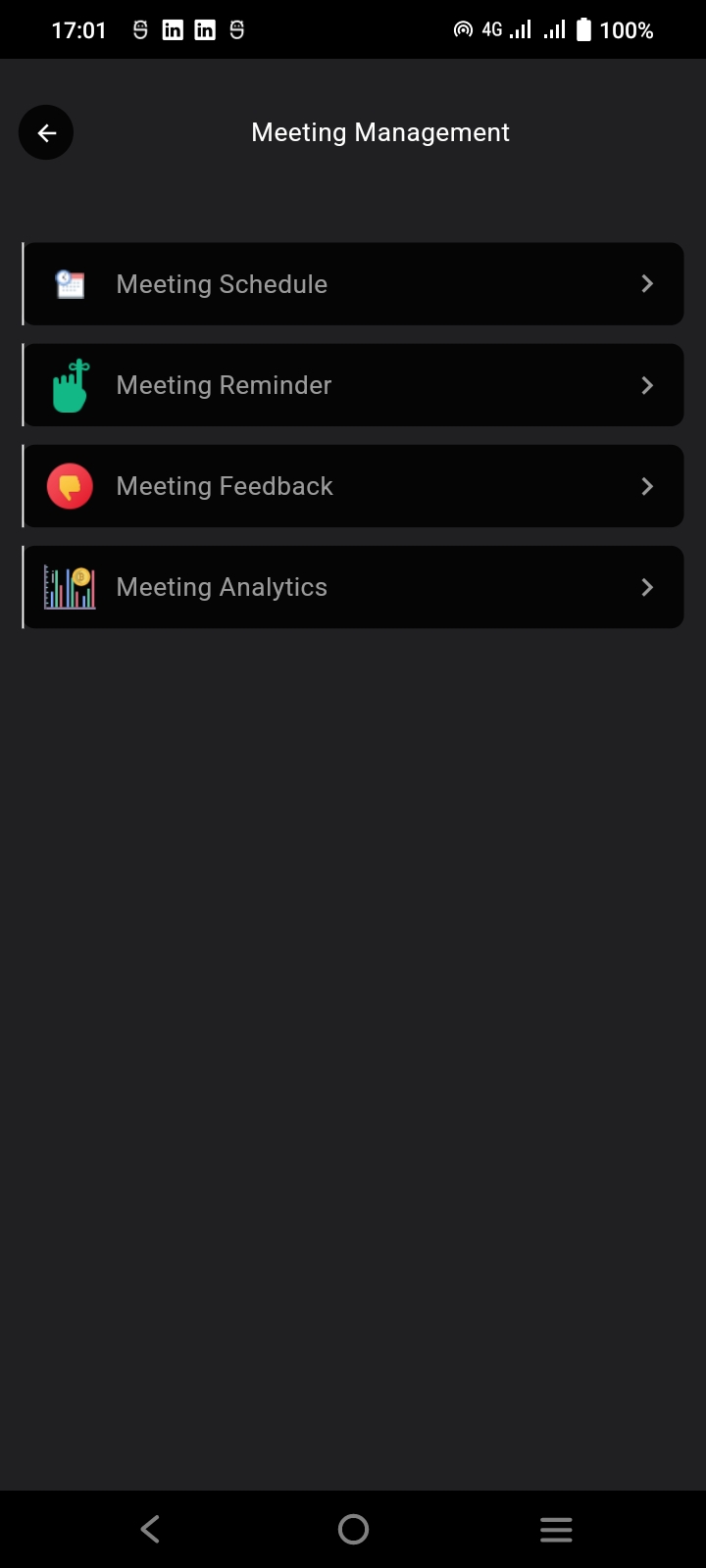Tap the back arrow at top left
The height and width of the screenshot is (1568, 706).
[46, 131]
